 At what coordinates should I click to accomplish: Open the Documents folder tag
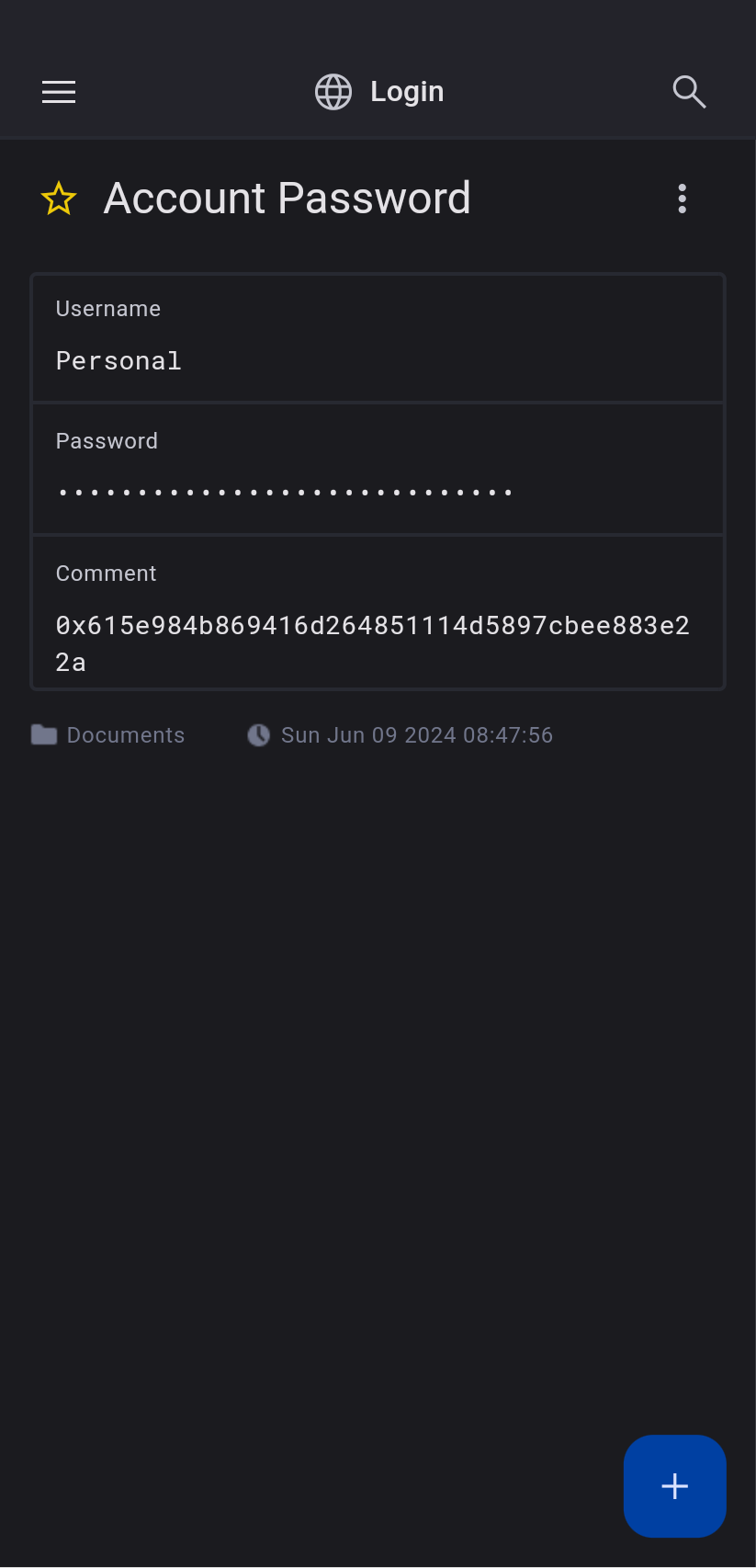tap(108, 735)
